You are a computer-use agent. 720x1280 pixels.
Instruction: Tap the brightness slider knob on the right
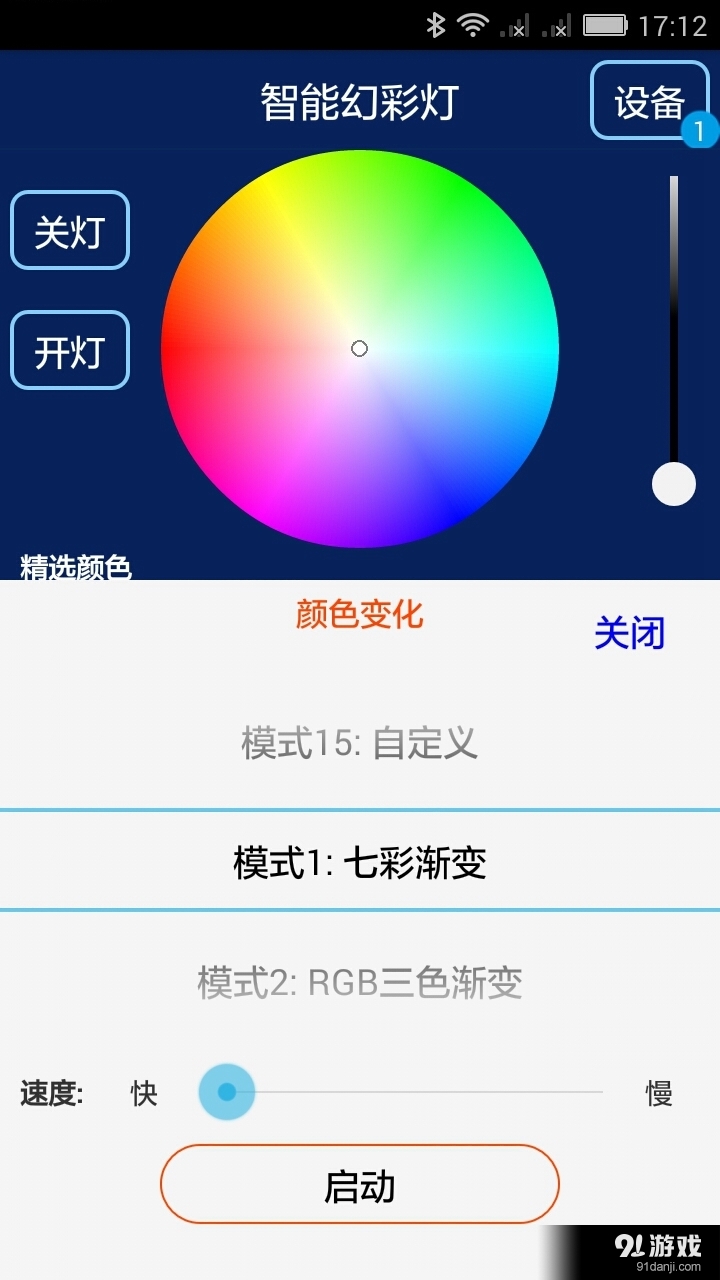[674, 483]
